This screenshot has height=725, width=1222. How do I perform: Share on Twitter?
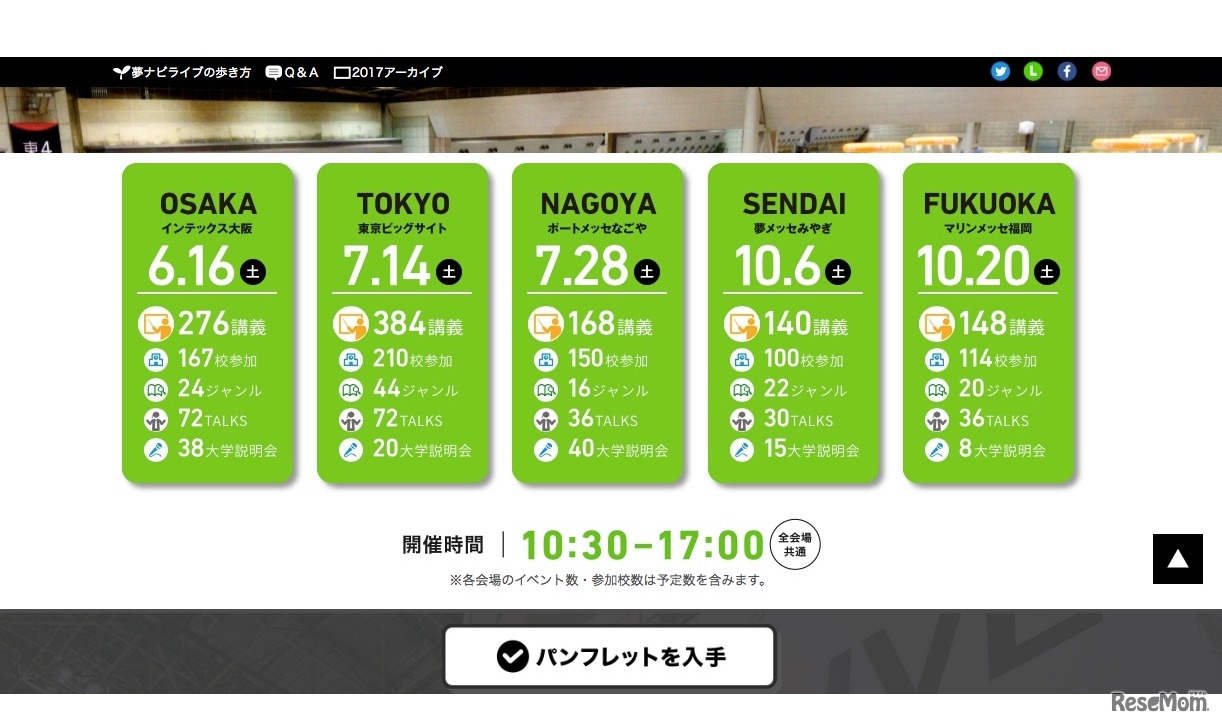(1000, 71)
